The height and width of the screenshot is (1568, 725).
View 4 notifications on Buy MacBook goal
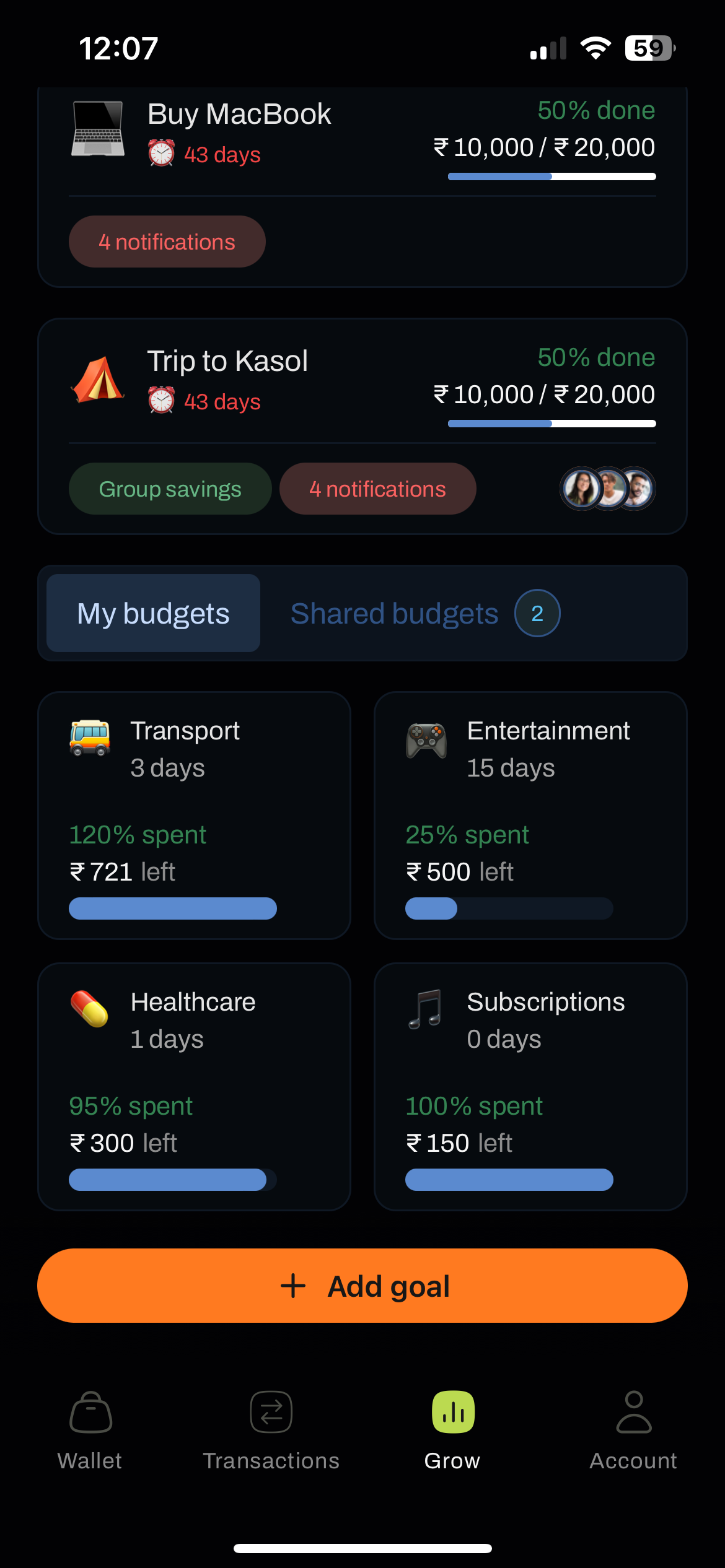tap(167, 242)
